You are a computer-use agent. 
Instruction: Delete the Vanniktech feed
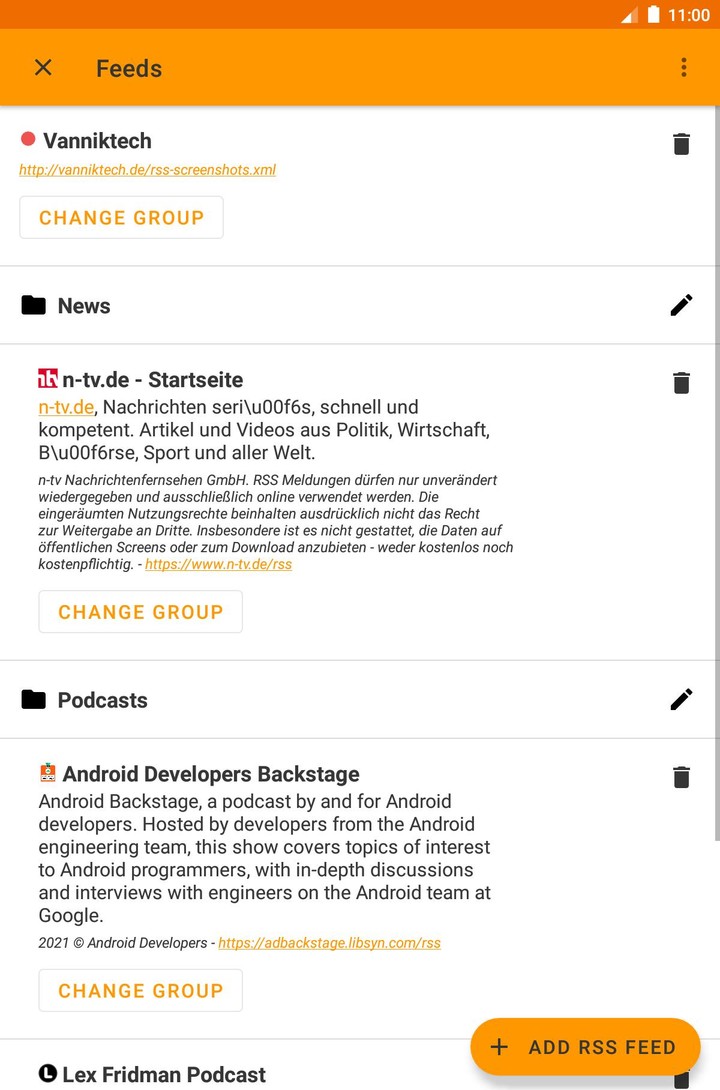pos(682,144)
